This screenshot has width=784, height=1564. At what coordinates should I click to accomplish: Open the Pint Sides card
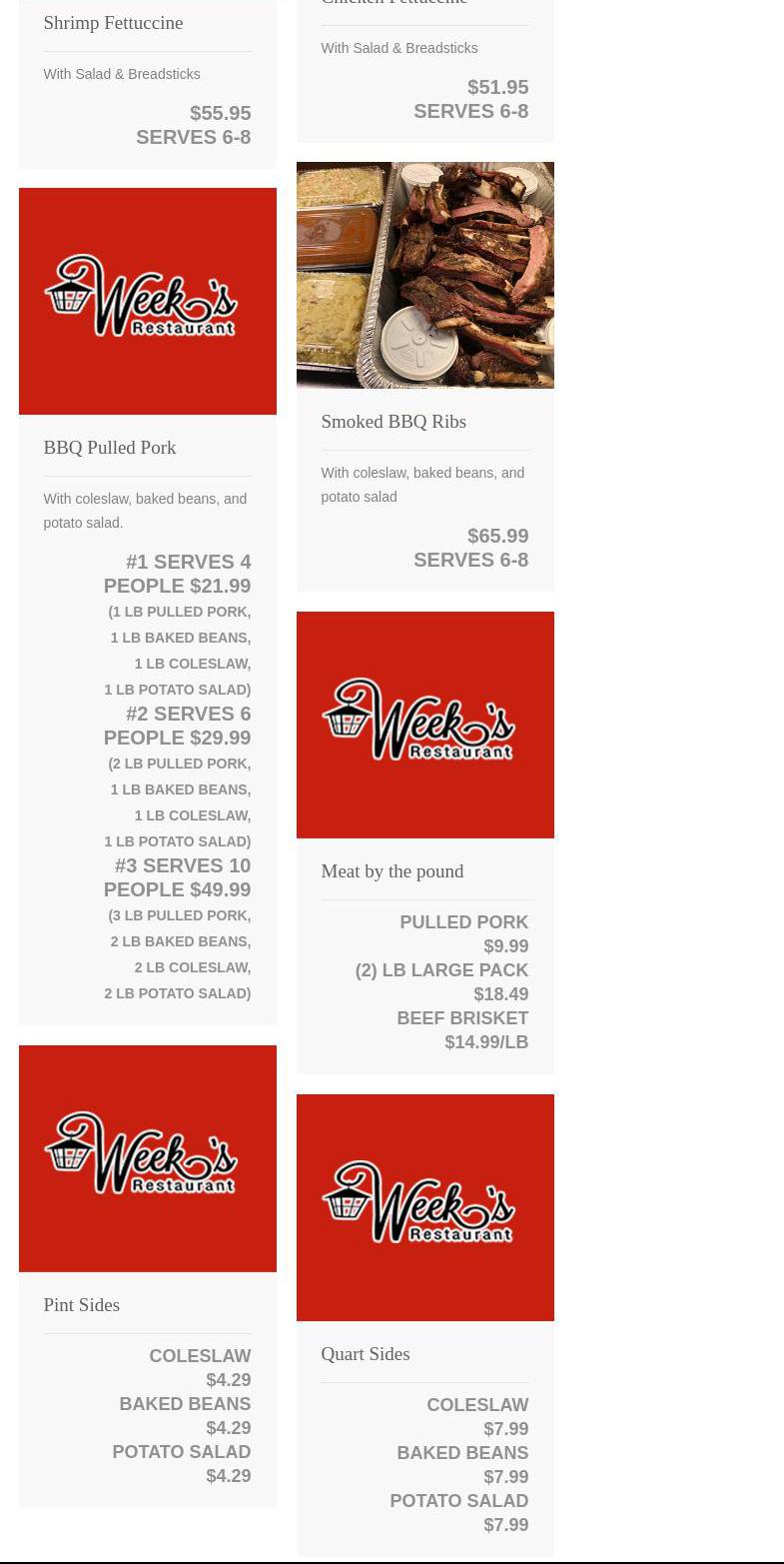pos(147,1276)
